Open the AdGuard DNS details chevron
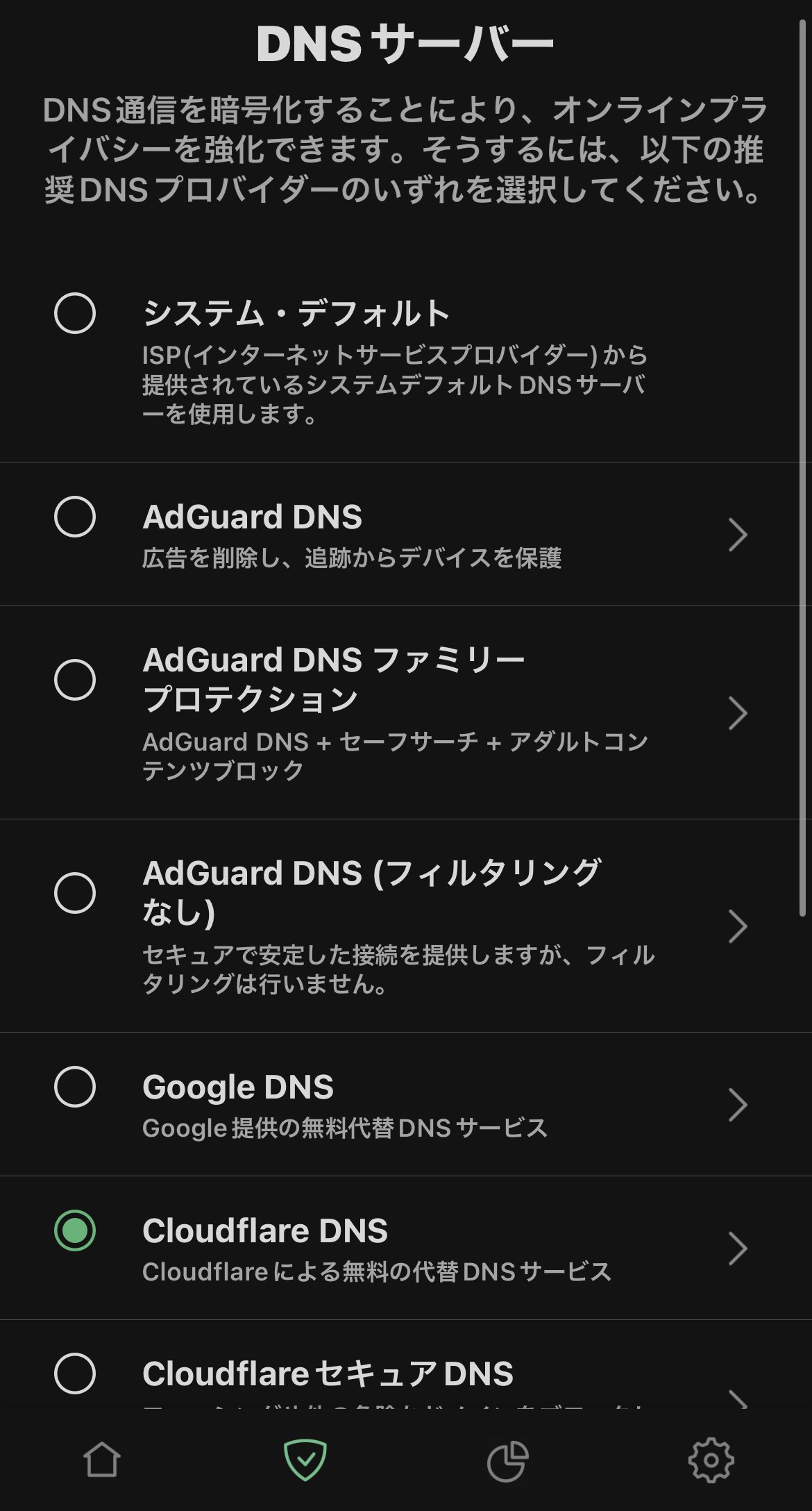812x1511 pixels. (x=738, y=535)
